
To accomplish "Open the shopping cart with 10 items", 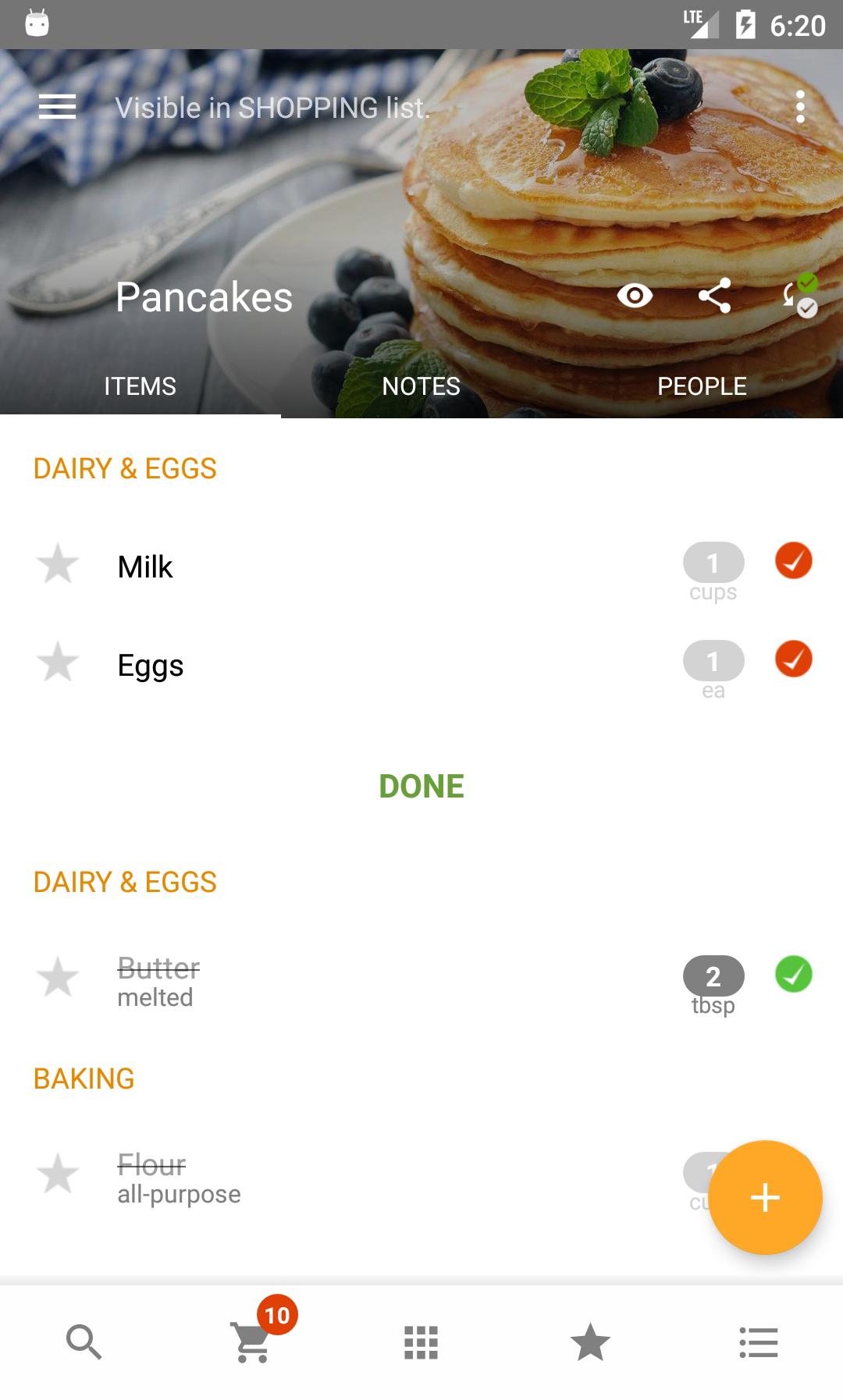I will pos(253,1342).
